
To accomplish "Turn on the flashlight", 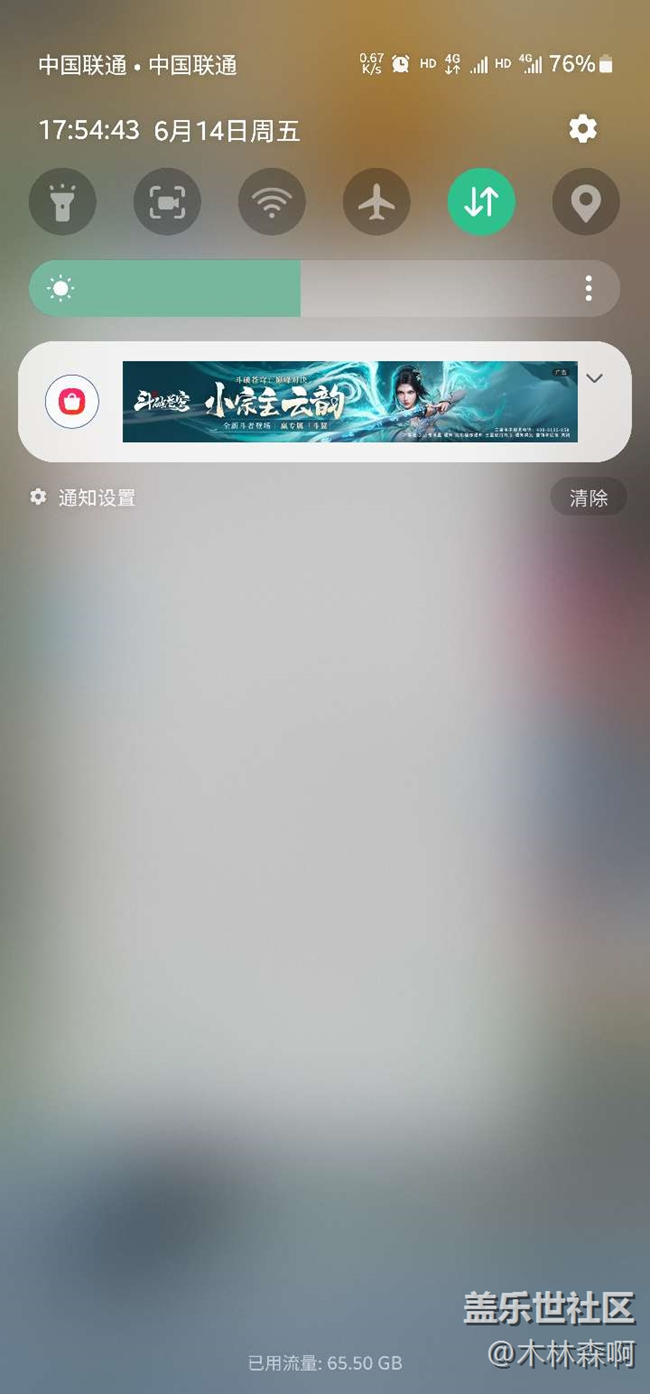I will (x=63, y=202).
